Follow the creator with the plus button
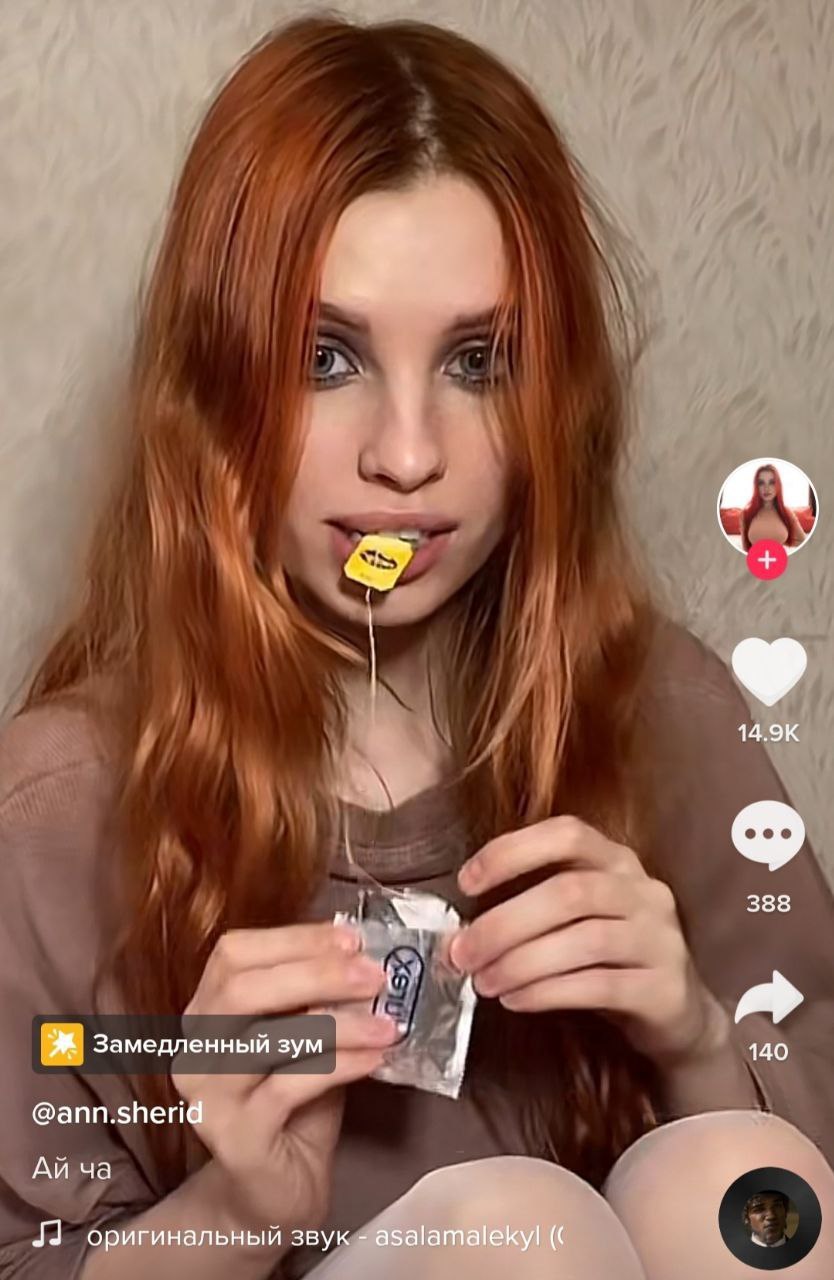This screenshot has height=1280, width=834. click(x=767, y=560)
